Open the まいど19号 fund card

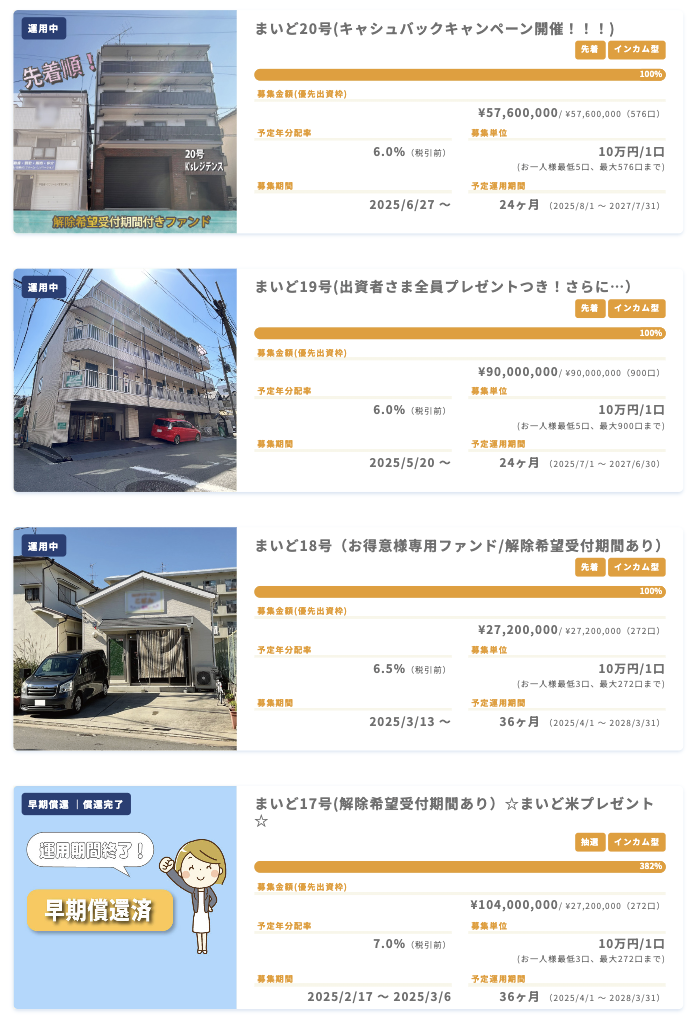click(442, 287)
